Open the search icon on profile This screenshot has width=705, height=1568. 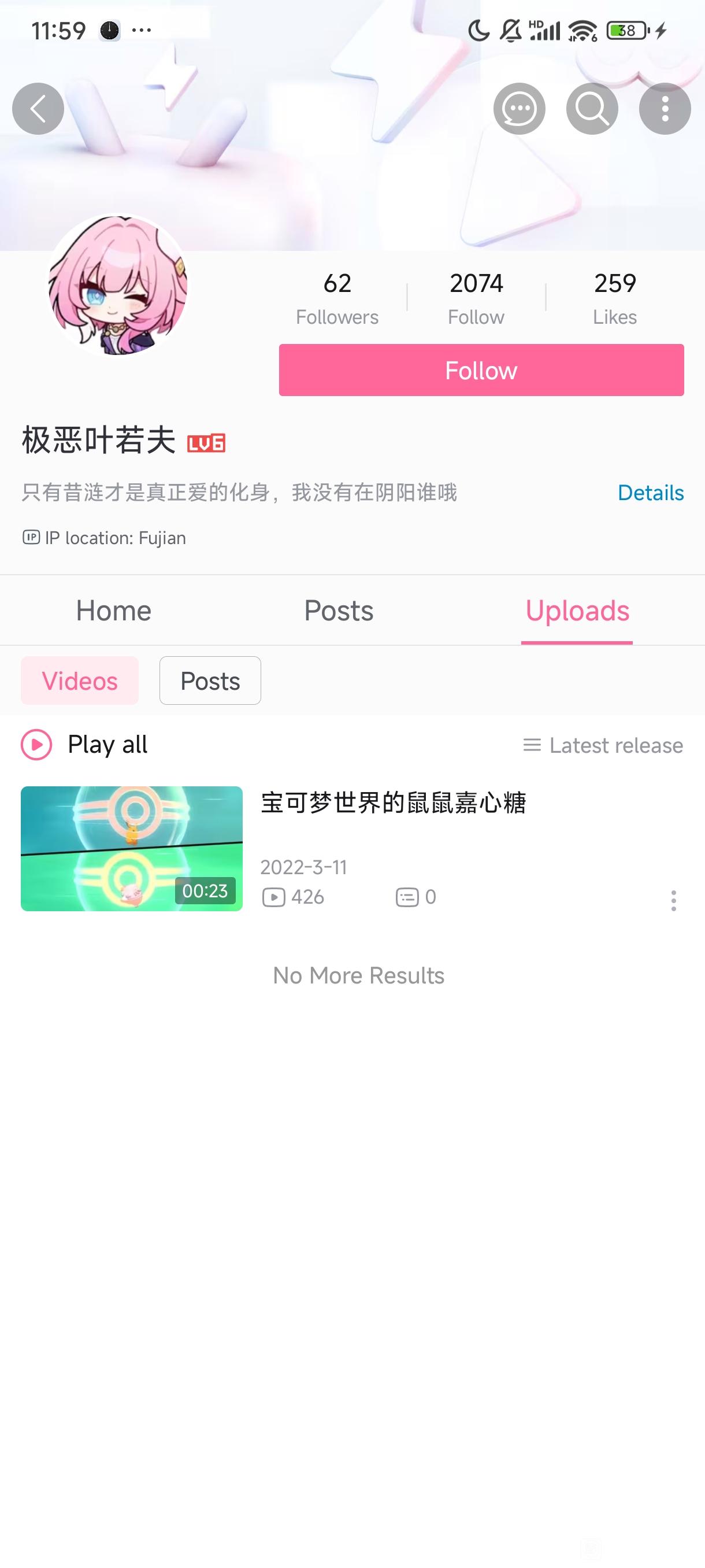pyautogui.click(x=592, y=109)
